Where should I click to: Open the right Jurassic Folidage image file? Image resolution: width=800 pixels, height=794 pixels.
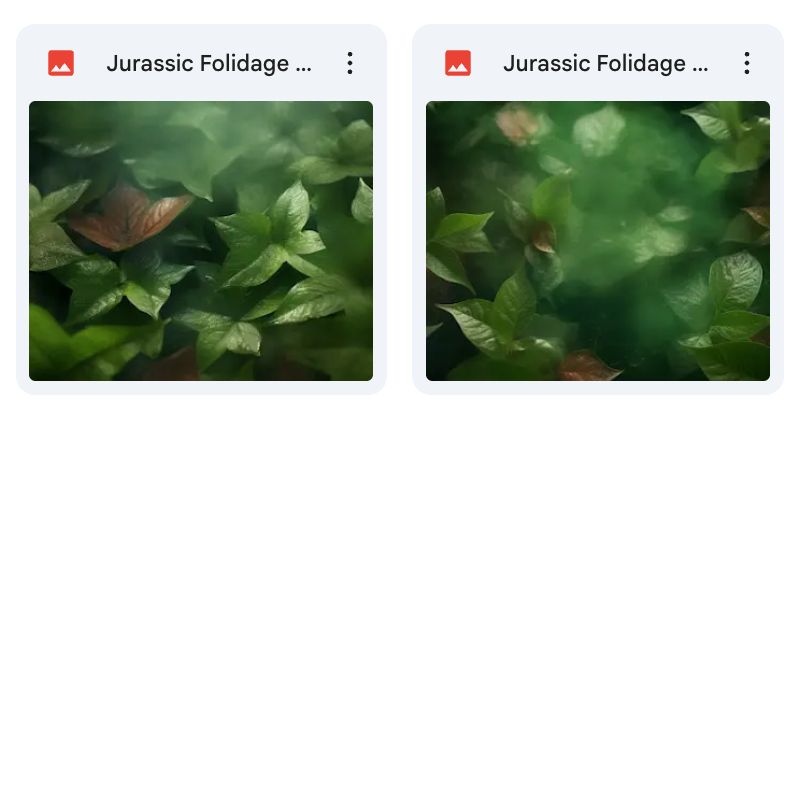click(598, 240)
